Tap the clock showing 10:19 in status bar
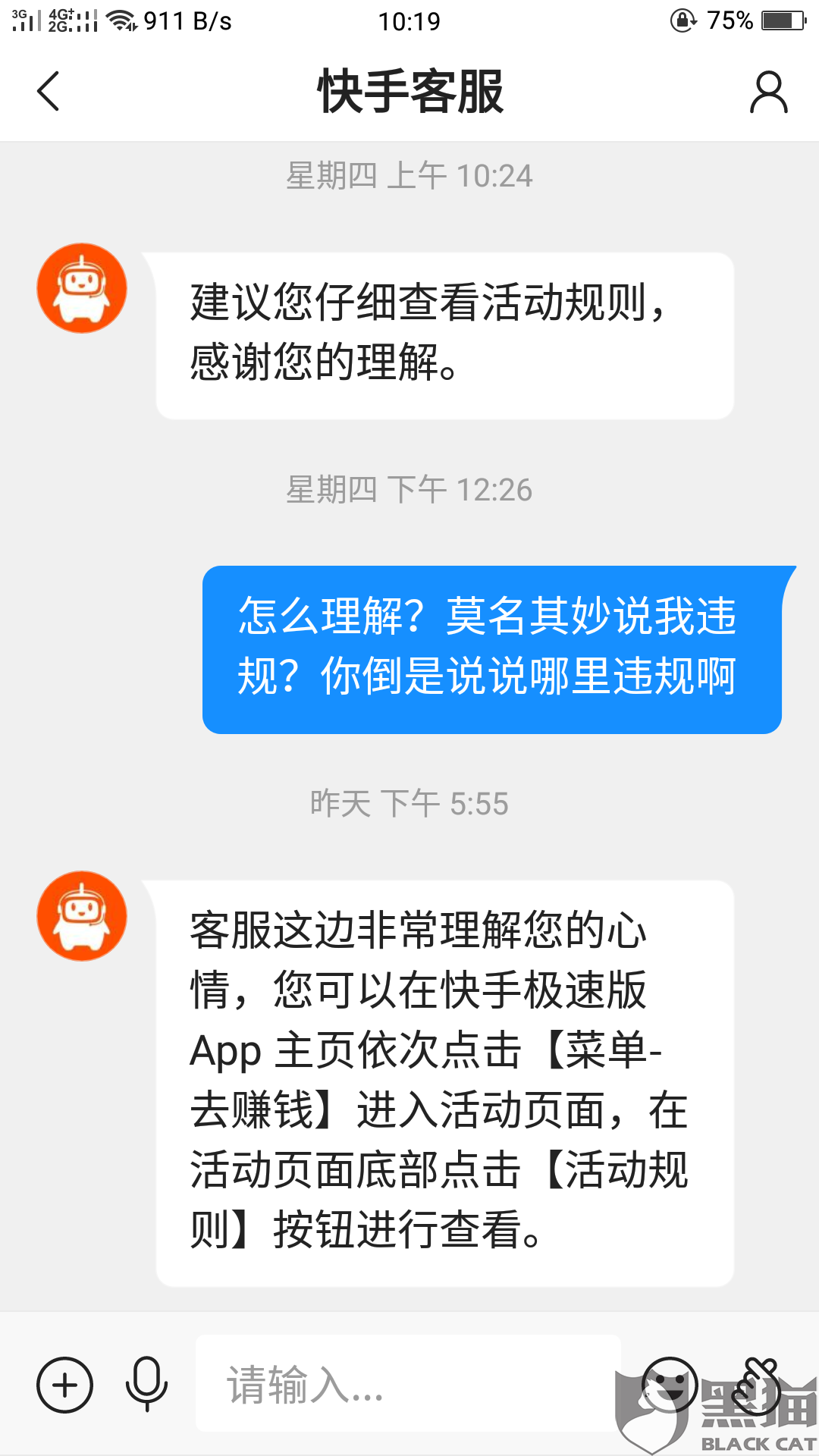 (x=409, y=20)
